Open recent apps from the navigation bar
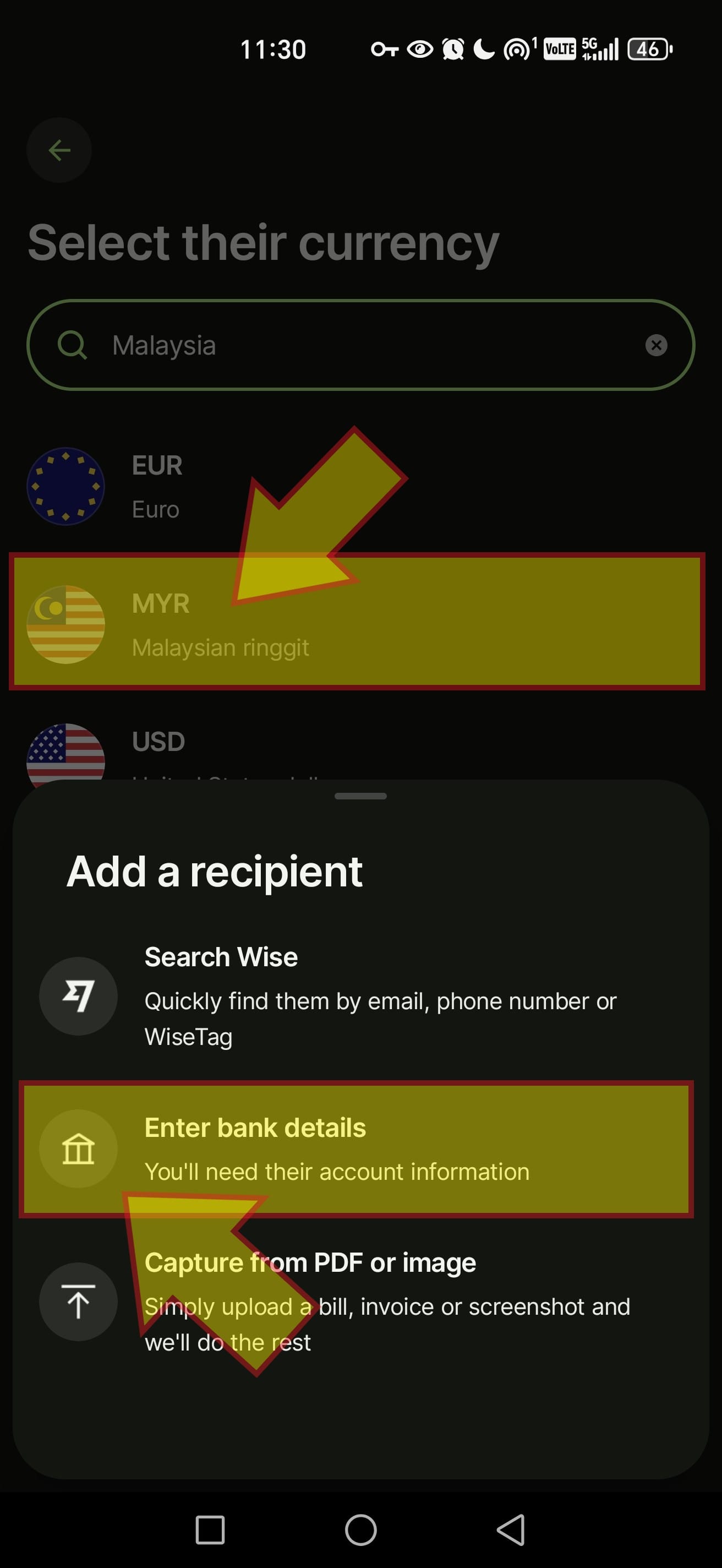The height and width of the screenshot is (1568, 722). [x=210, y=1529]
